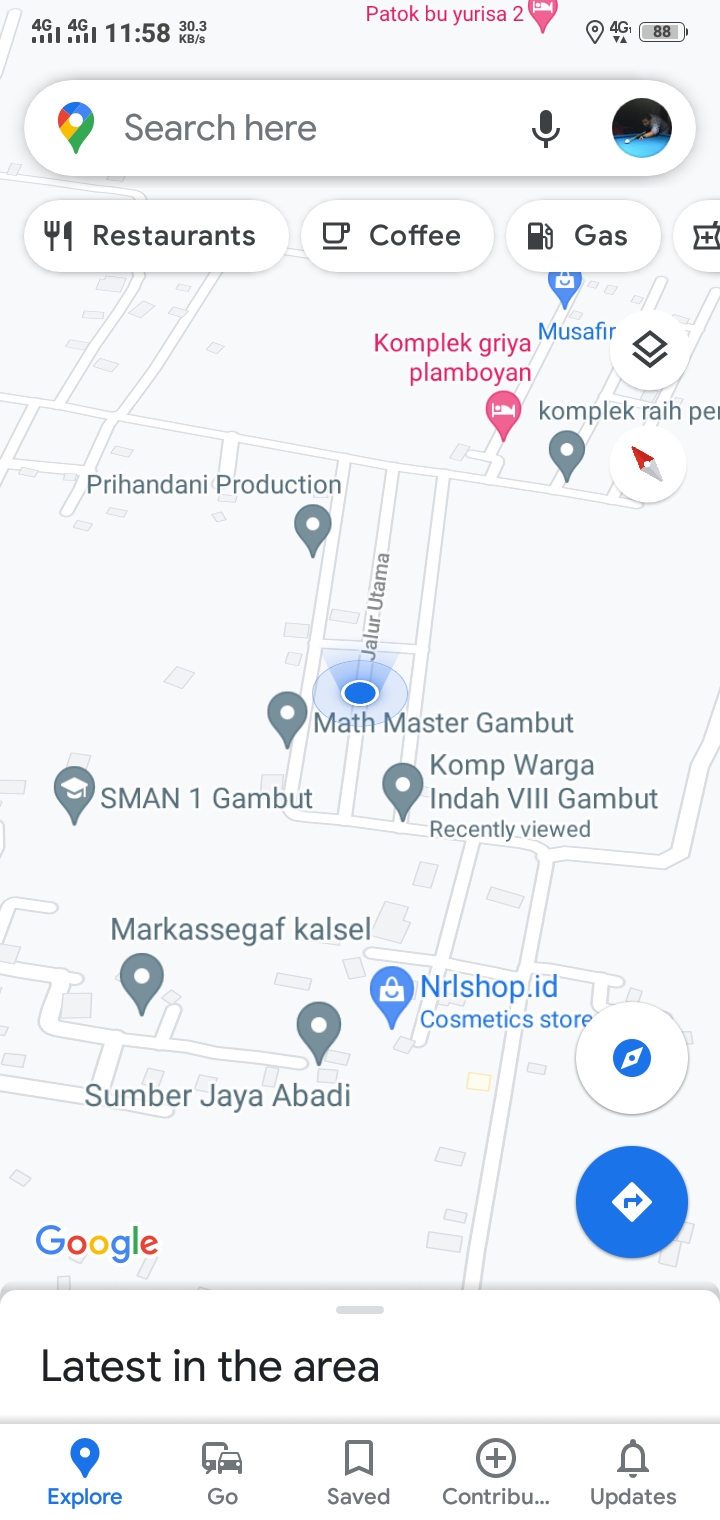The image size is (720, 1520).
Task: Open the Sumber Jaya Abadi map pin
Action: pyautogui.click(x=319, y=1030)
